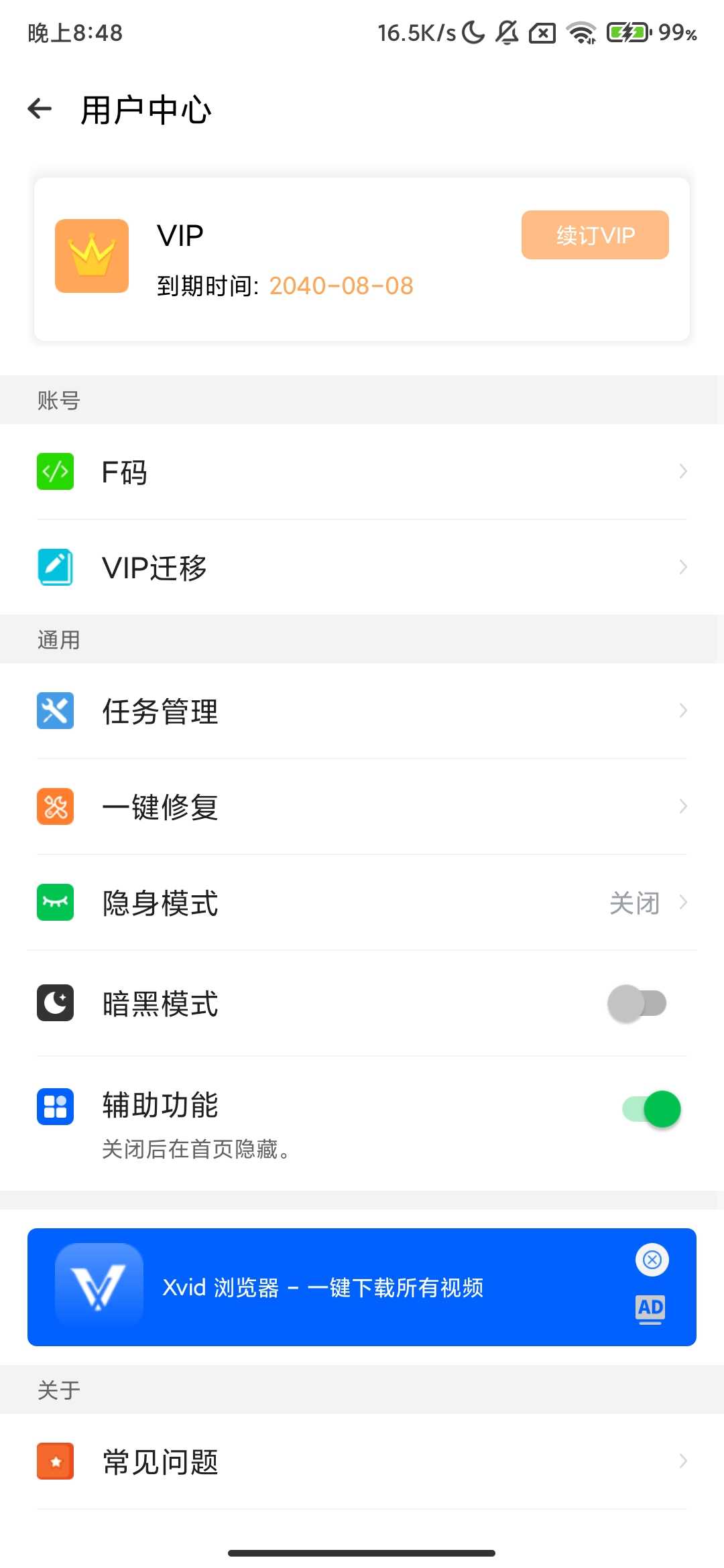Close the Xvid browser ad banner
The height and width of the screenshot is (1568, 724).
650,1260
